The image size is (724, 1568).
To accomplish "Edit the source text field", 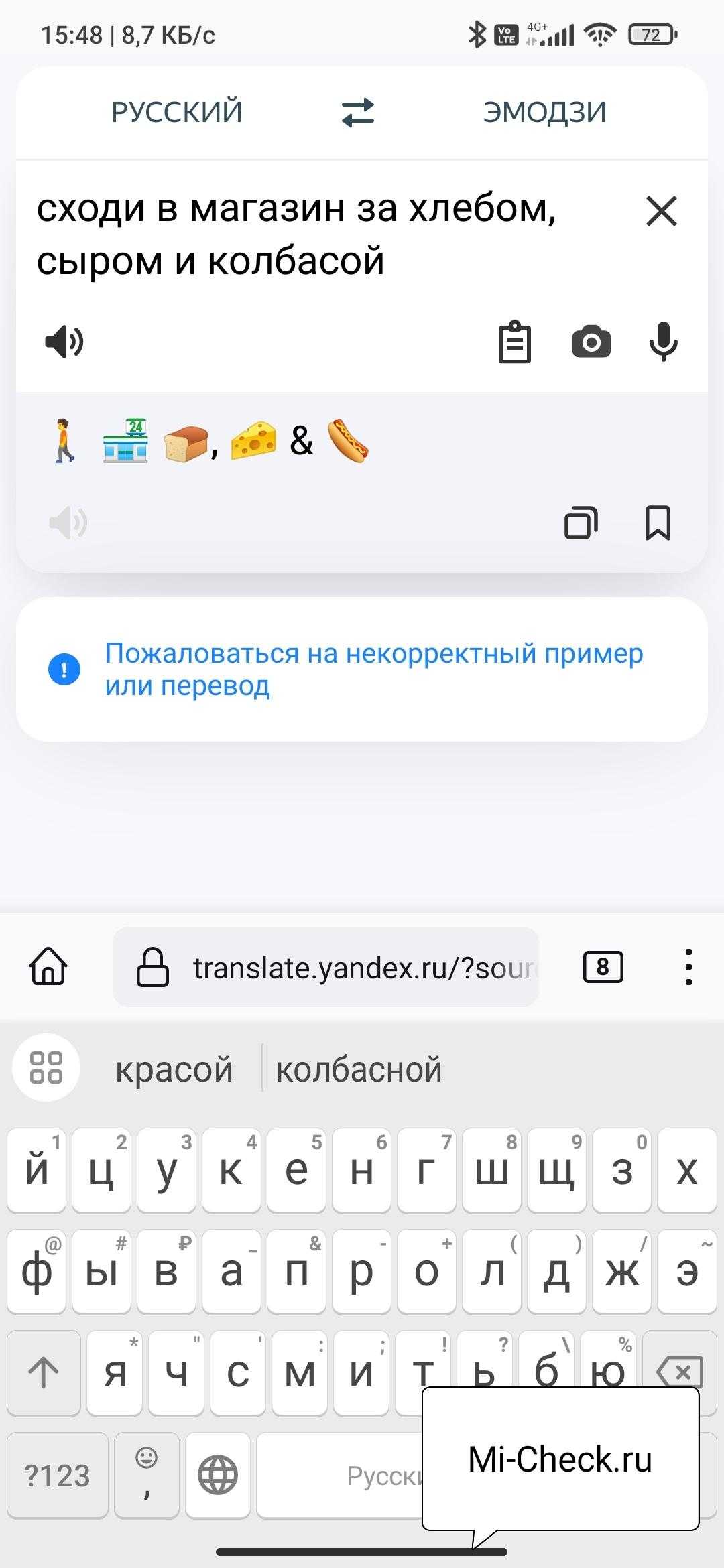I will (x=295, y=235).
